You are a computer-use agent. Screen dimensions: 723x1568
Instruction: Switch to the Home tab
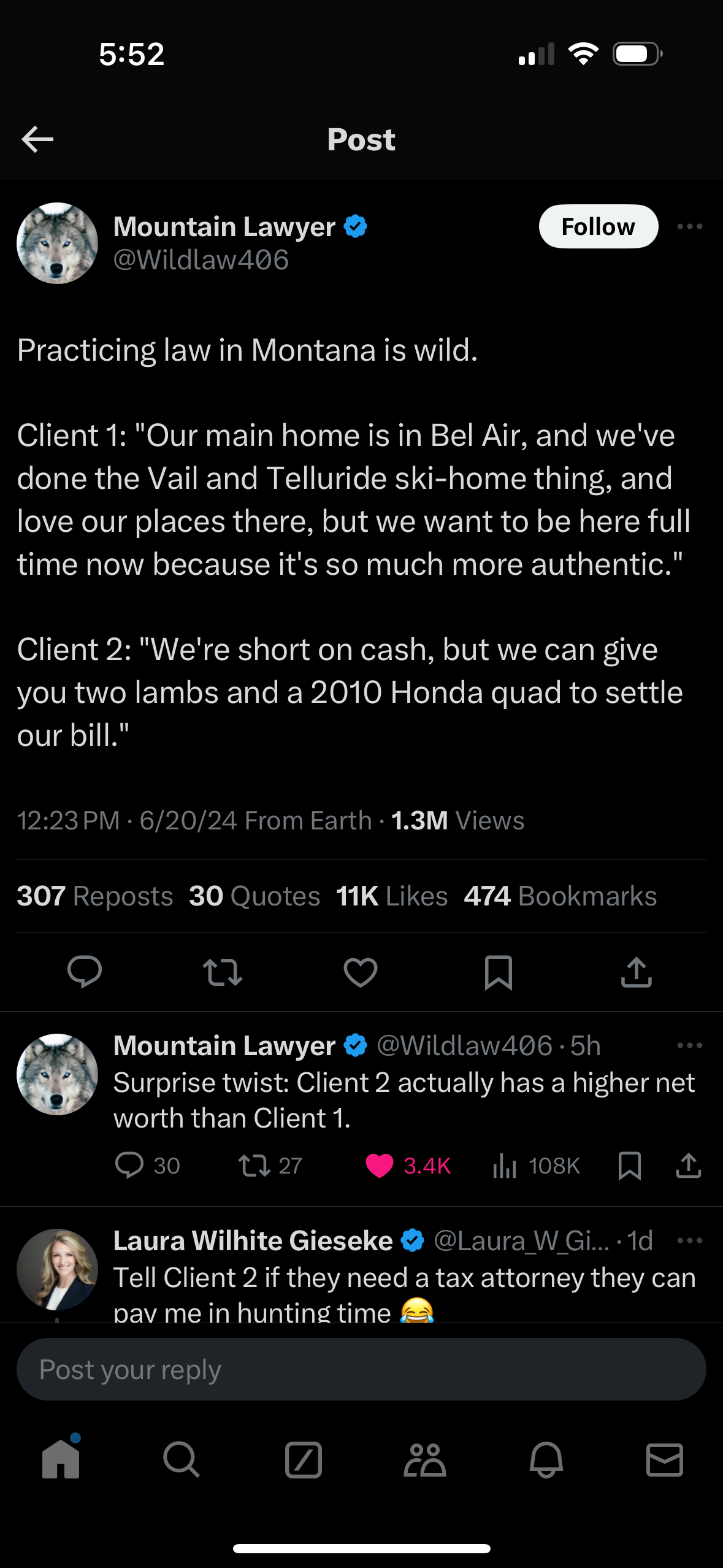pos(61,1460)
